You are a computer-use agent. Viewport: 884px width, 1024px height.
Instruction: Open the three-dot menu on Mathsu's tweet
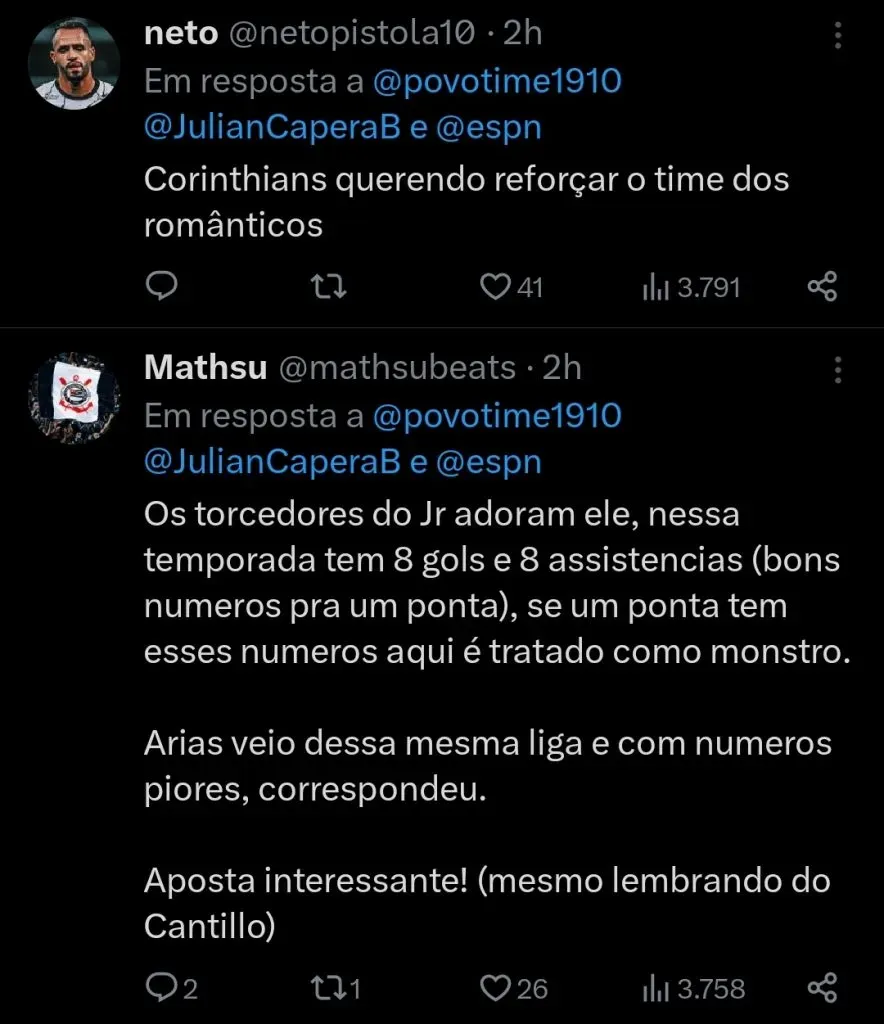(x=838, y=368)
